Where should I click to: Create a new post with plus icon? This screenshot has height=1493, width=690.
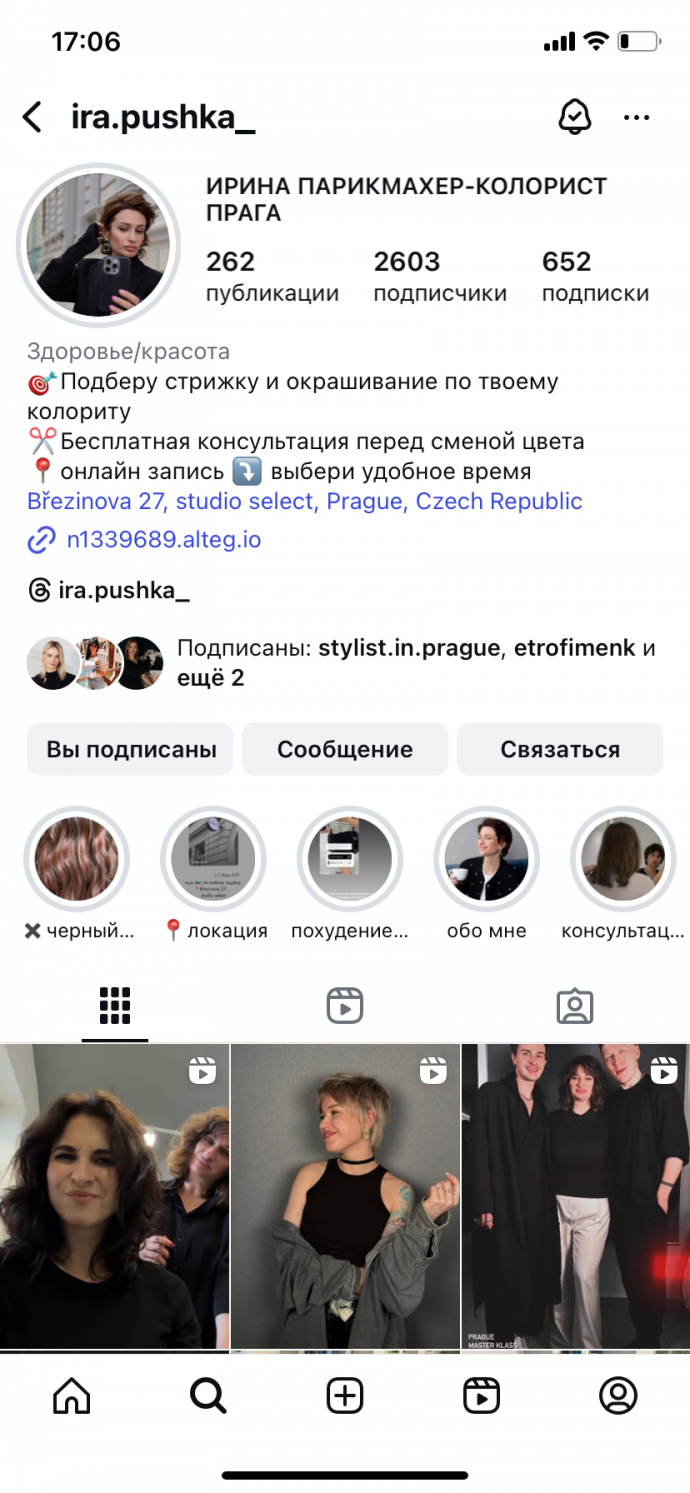coord(345,1396)
